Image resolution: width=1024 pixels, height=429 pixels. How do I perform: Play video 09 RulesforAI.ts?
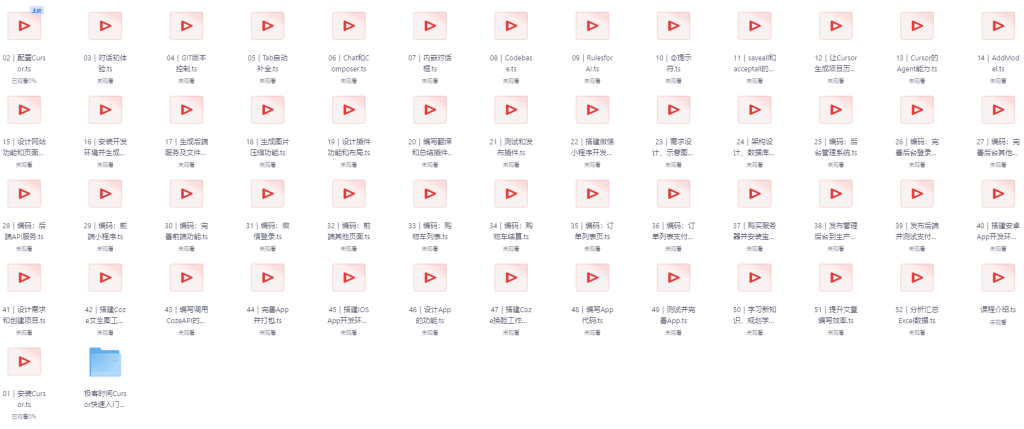592,27
